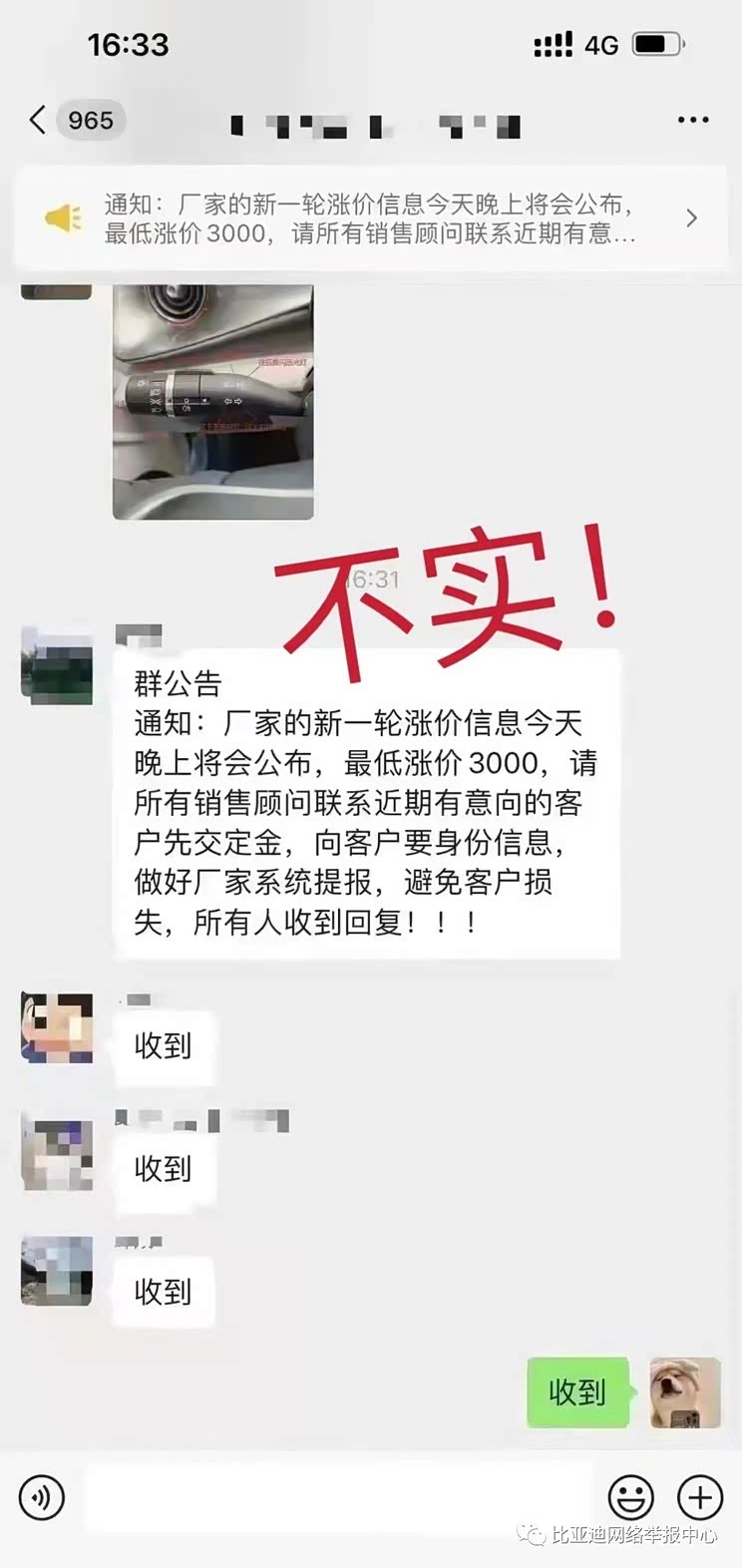Open the plus attachment menu icon
This screenshot has width=742, height=1568.
point(699,1497)
